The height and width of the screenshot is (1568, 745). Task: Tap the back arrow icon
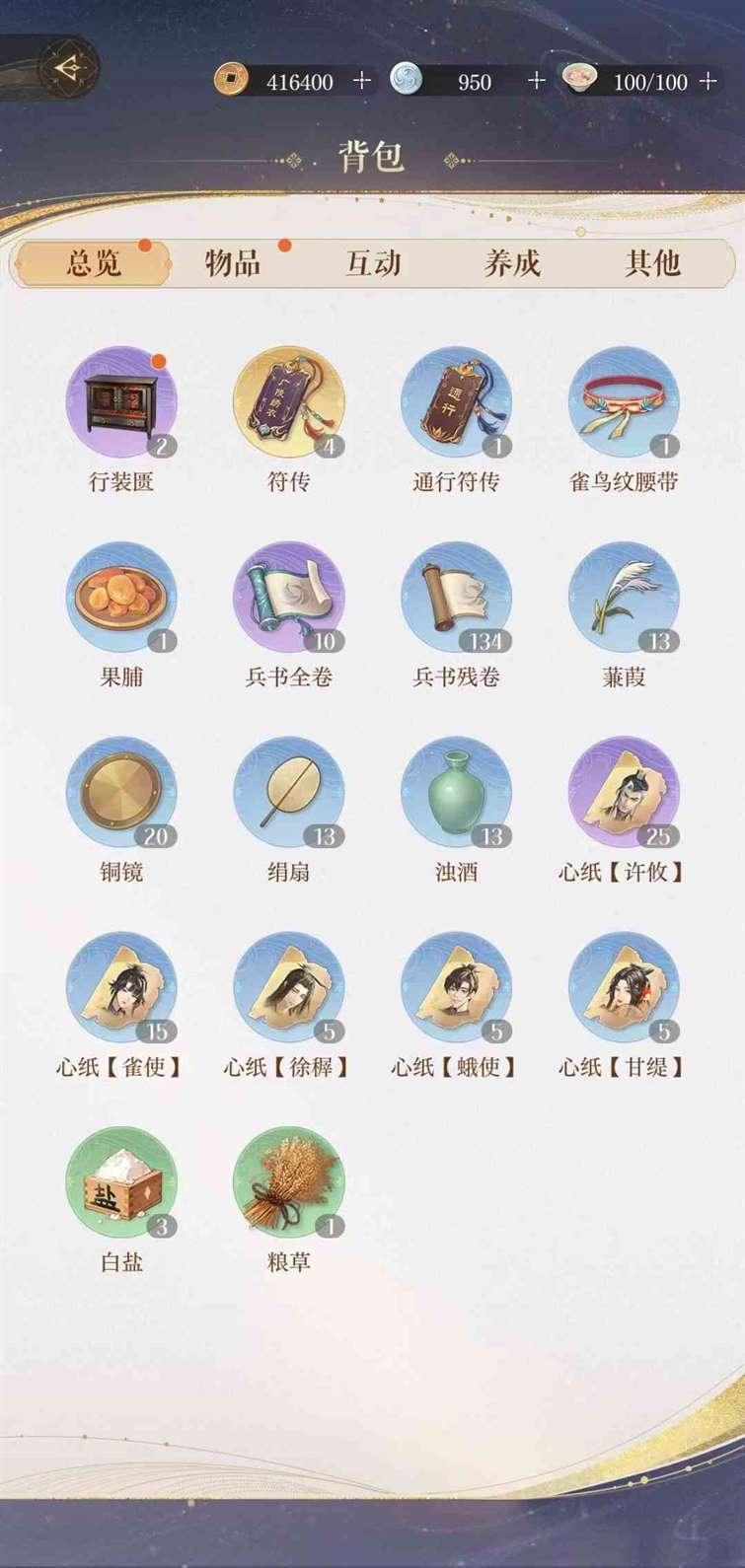(67, 69)
